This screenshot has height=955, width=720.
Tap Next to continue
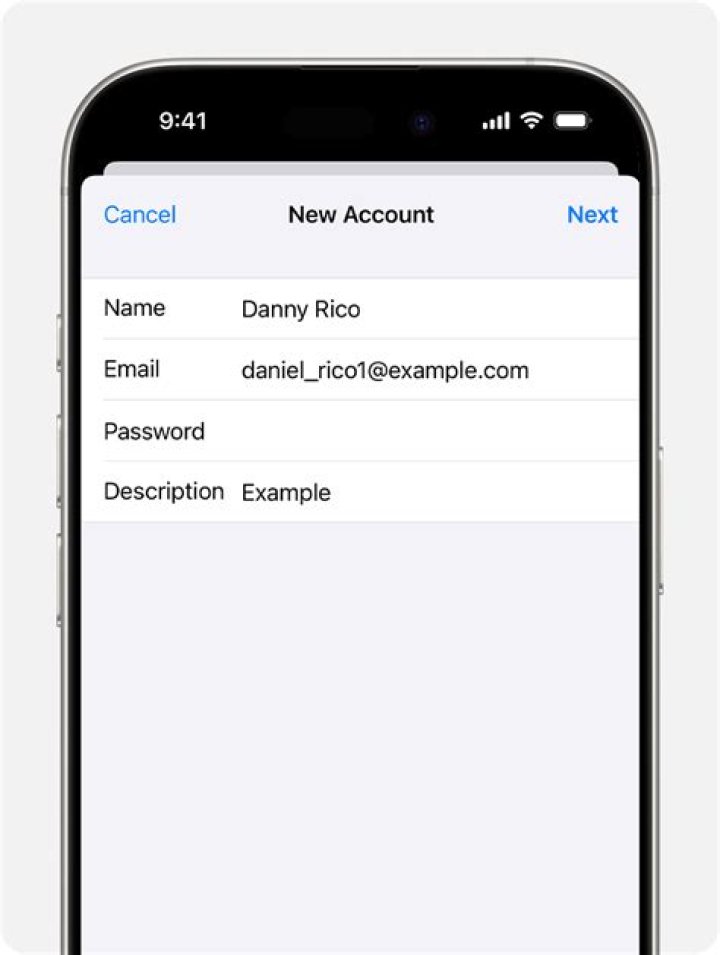[592, 215]
